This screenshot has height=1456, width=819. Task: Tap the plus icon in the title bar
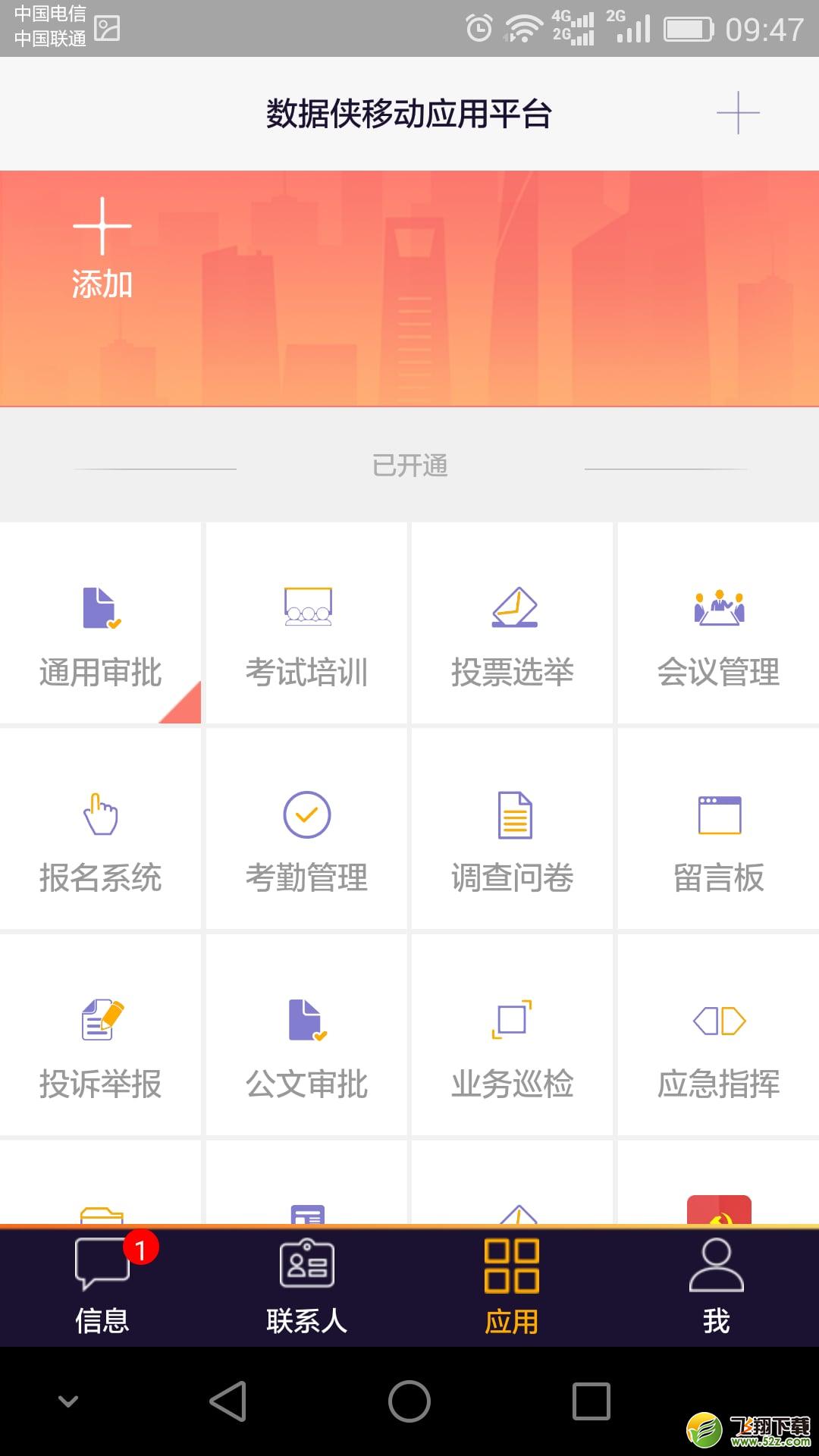pos(738,113)
